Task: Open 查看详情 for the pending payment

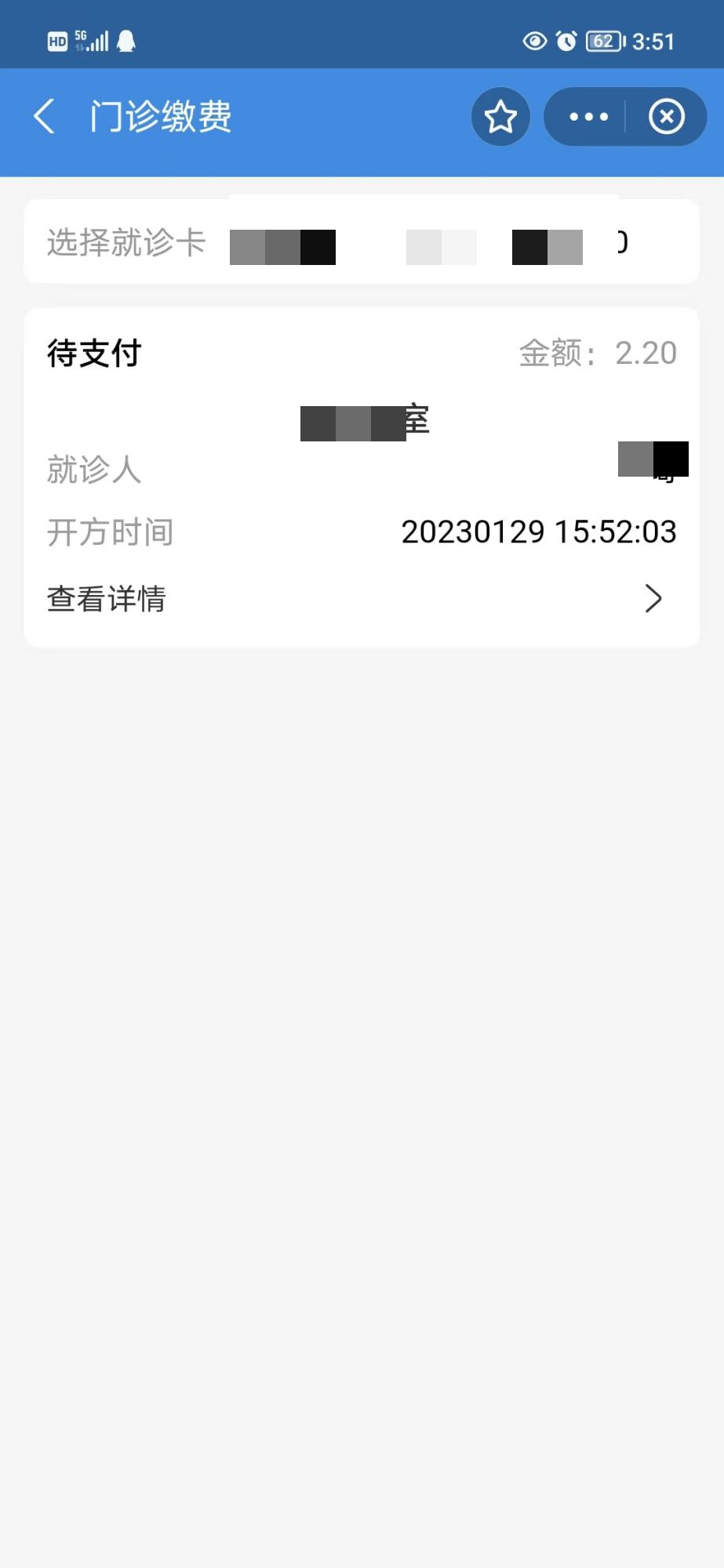Action: coord(362,598)
